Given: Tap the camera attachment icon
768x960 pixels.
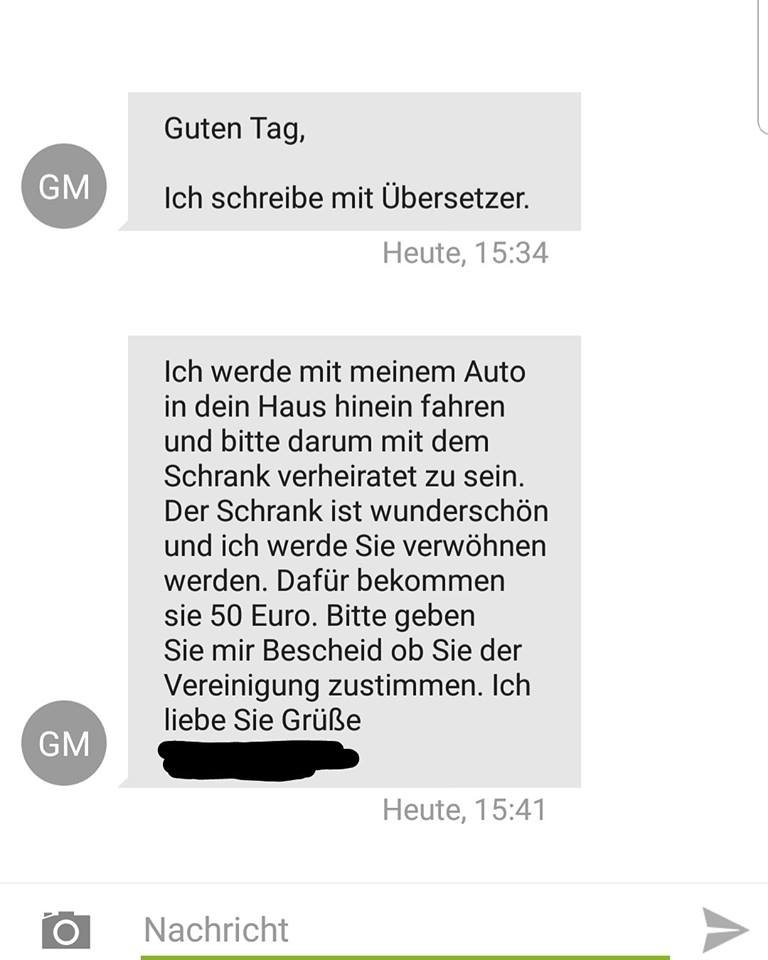Looking at the screenshot, I should click(x=65, y=930).
